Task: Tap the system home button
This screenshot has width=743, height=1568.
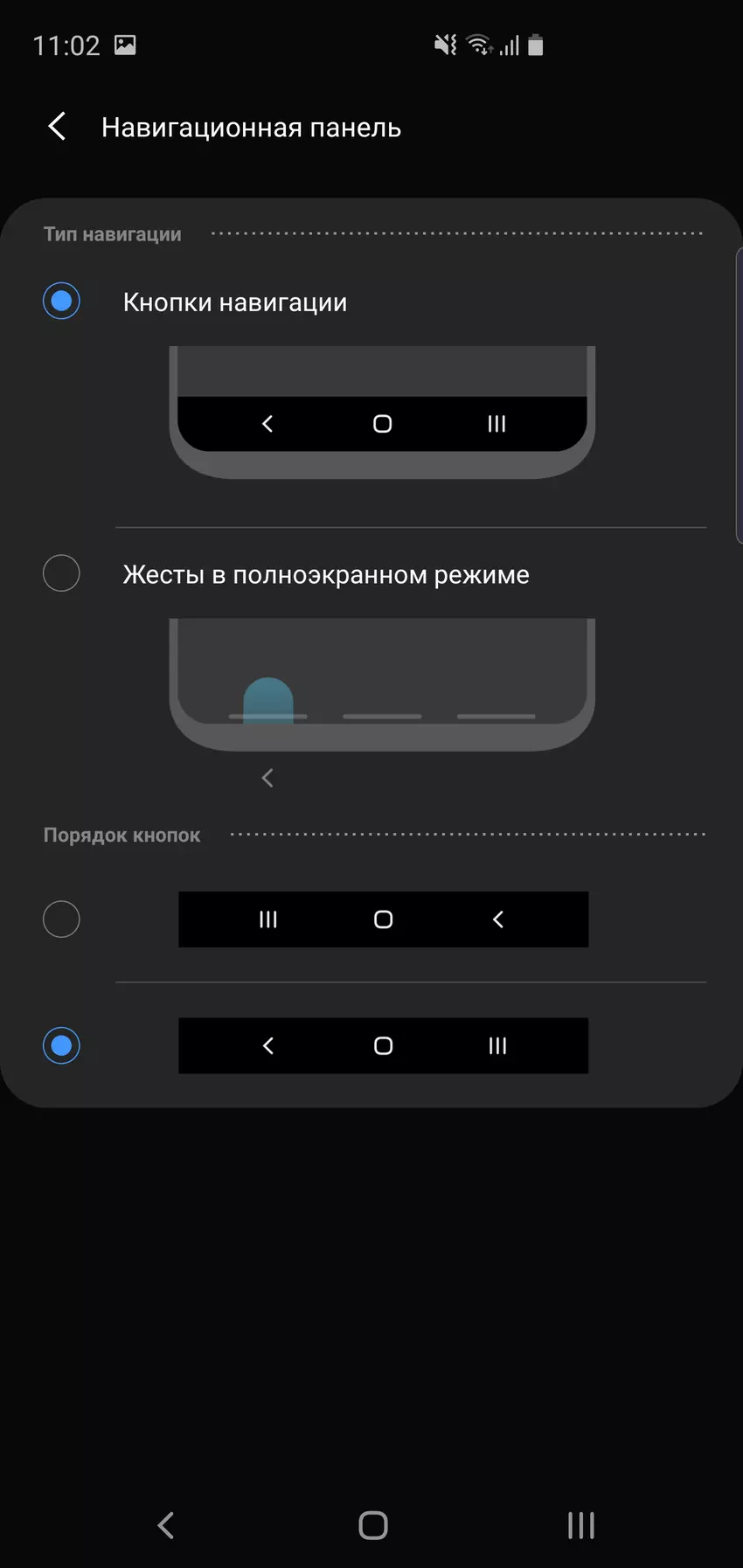Action: pos(373,1525)
